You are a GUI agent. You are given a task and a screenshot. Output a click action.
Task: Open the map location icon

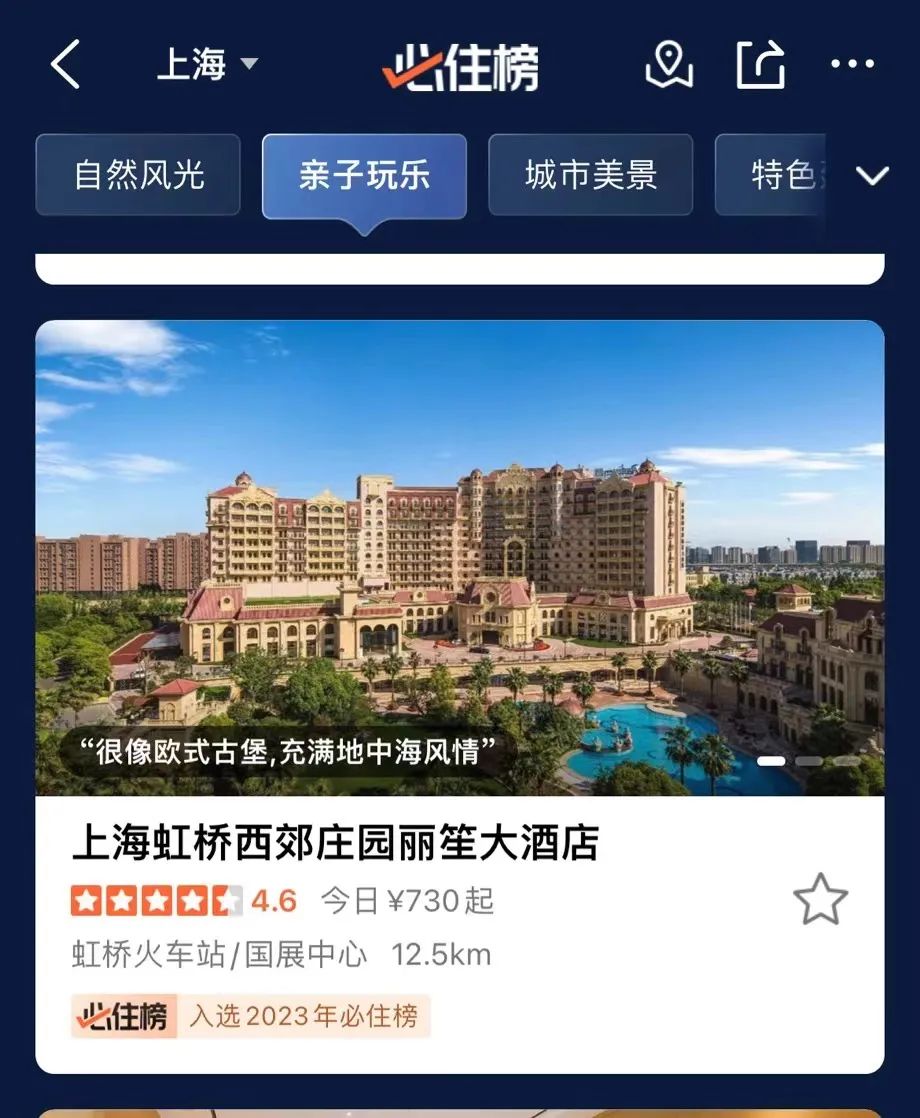click(x=669, y=65)
